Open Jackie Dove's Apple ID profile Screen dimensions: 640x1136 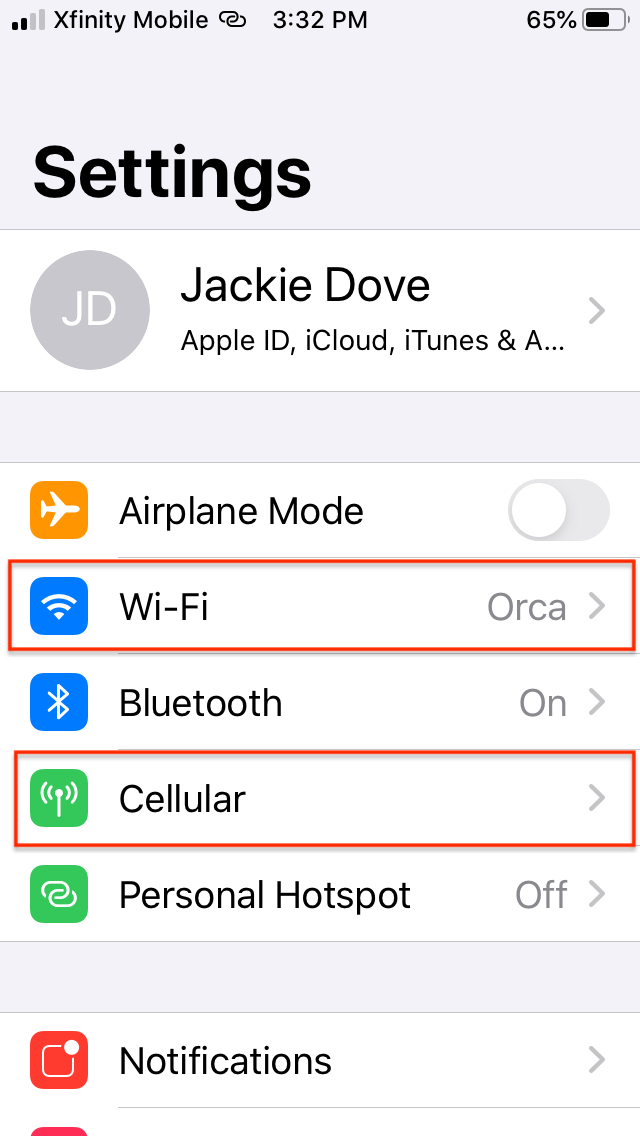coord(320,311)
